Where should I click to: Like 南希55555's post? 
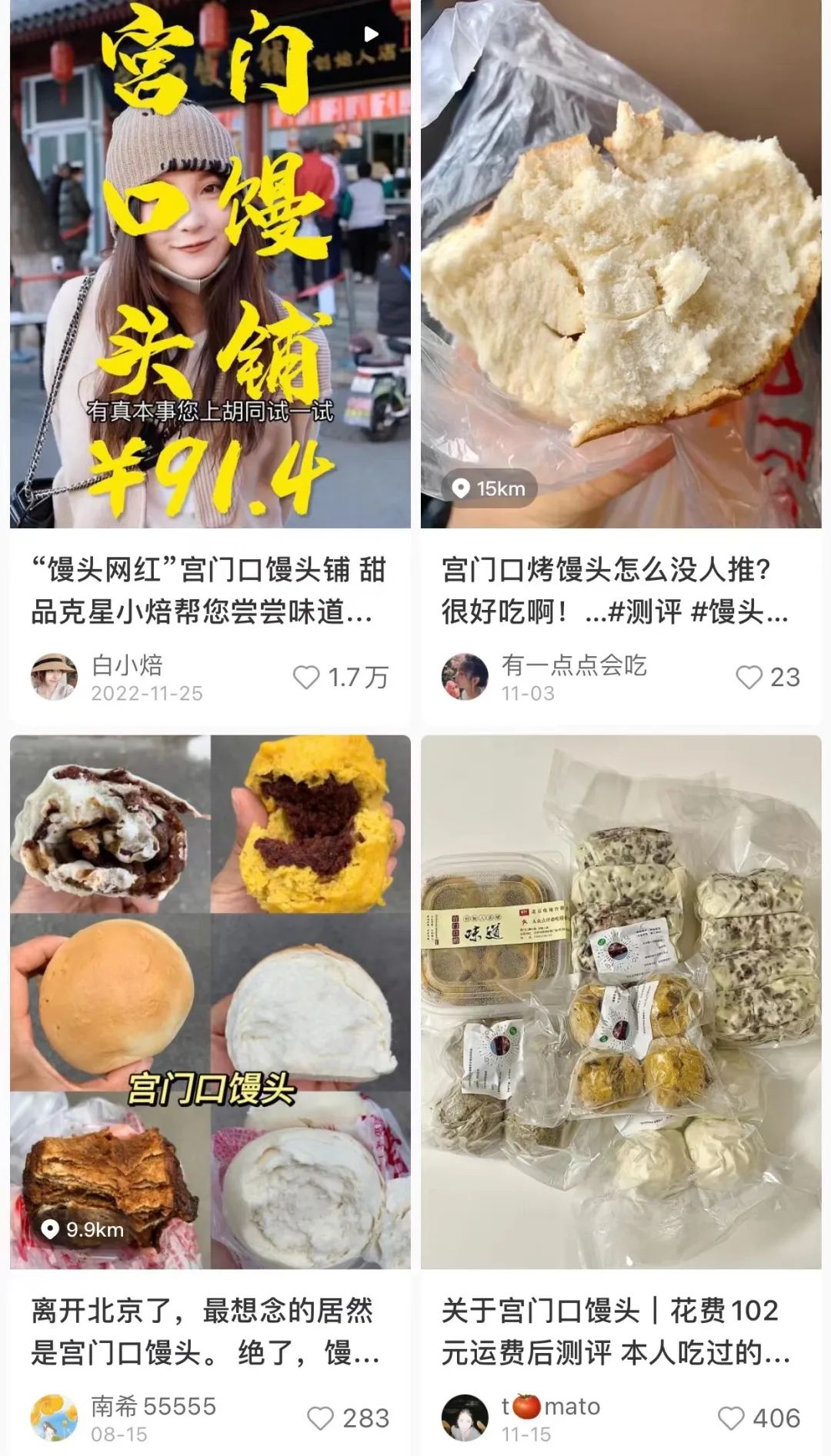[320, 1418]
